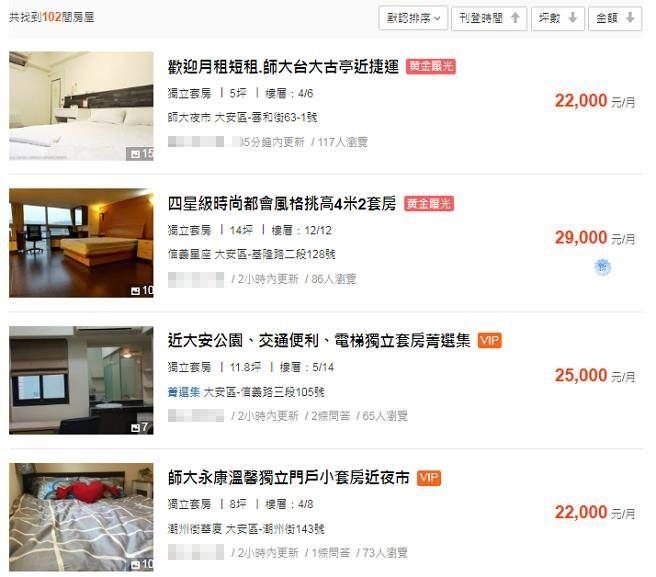Sort listings by 金額
Screen dimensions: 656x577
tap(615, 18)
